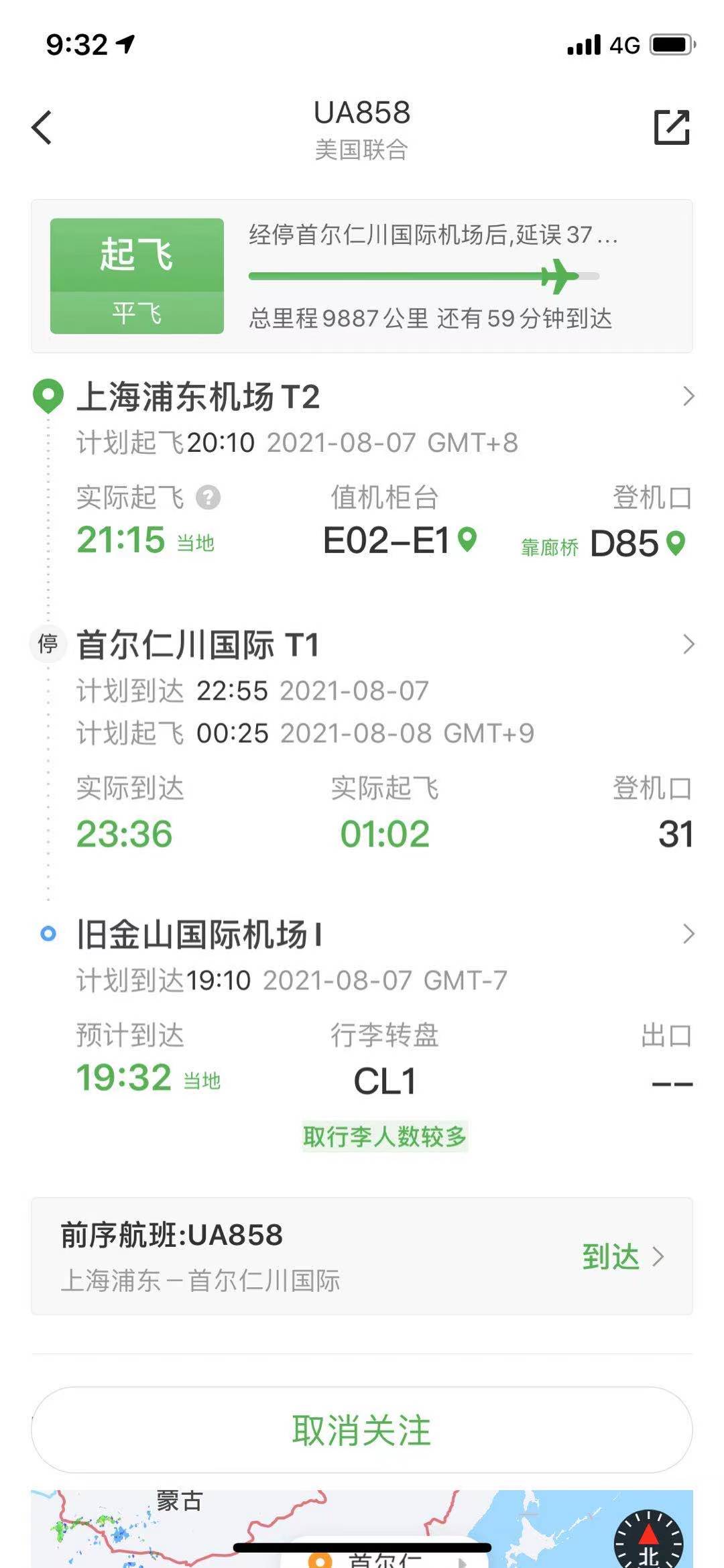Tap the help icon beside 实际起飞
The height and width of the screenshot is (1568, 724).
point(208,497)
